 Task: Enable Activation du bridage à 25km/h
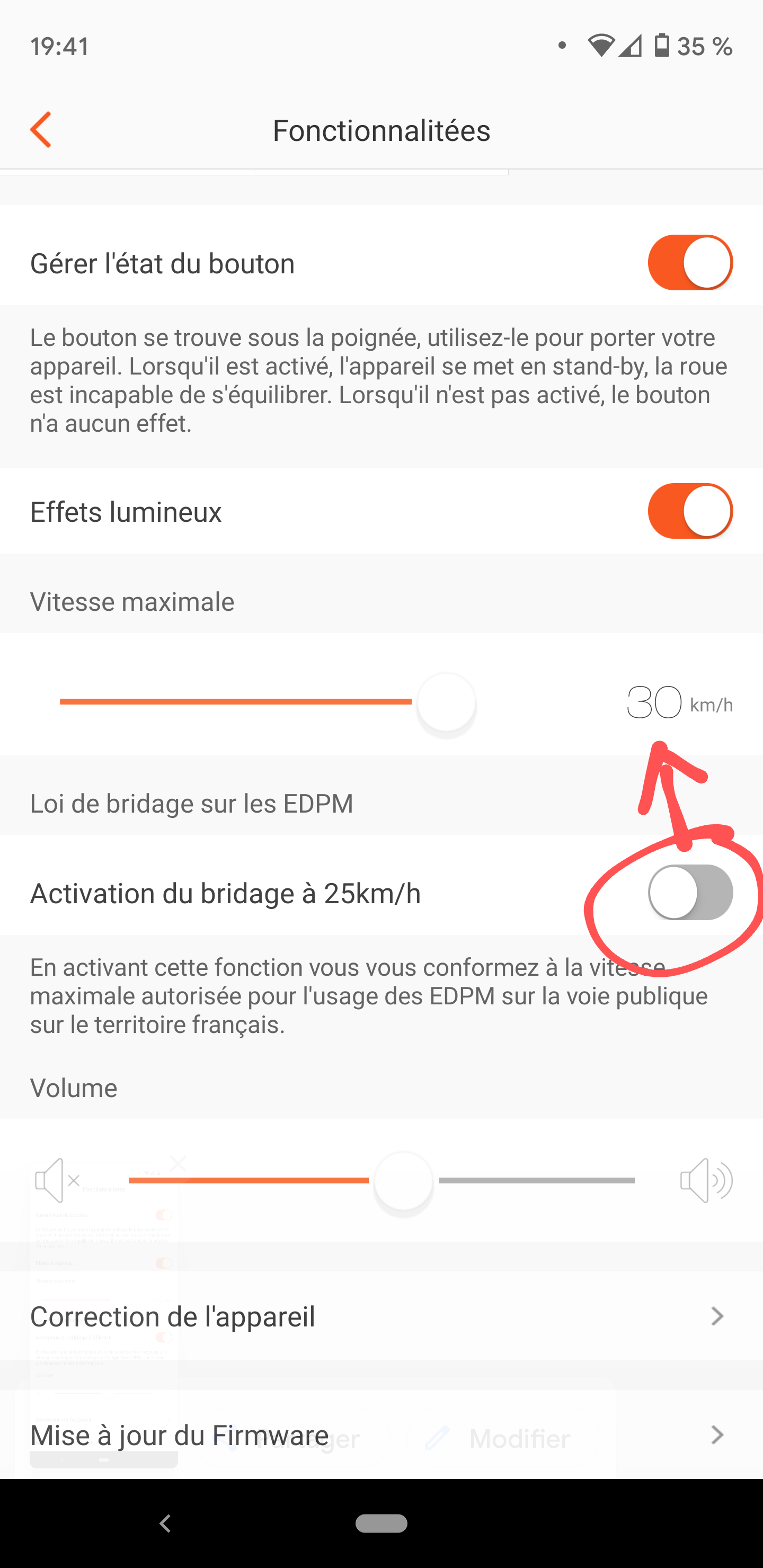(x=690, y=893)
